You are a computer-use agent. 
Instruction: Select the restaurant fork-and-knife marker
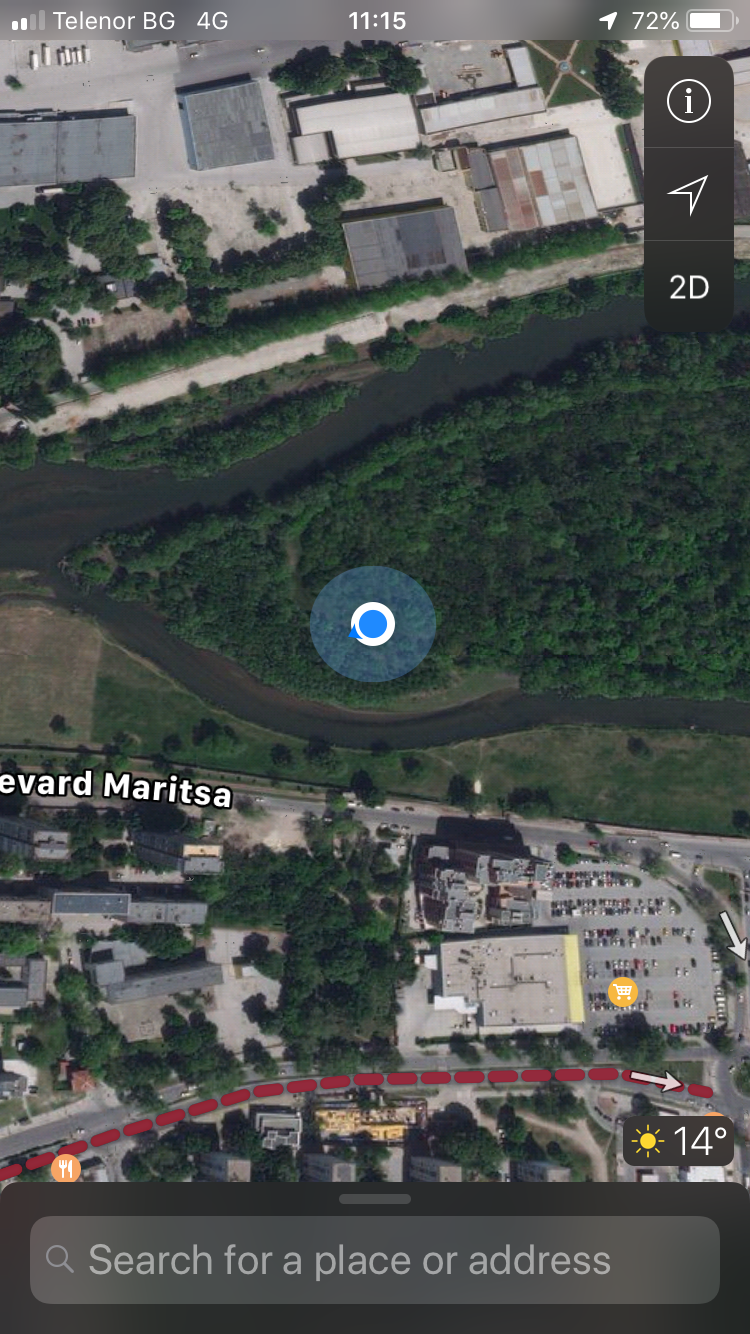66,1166
